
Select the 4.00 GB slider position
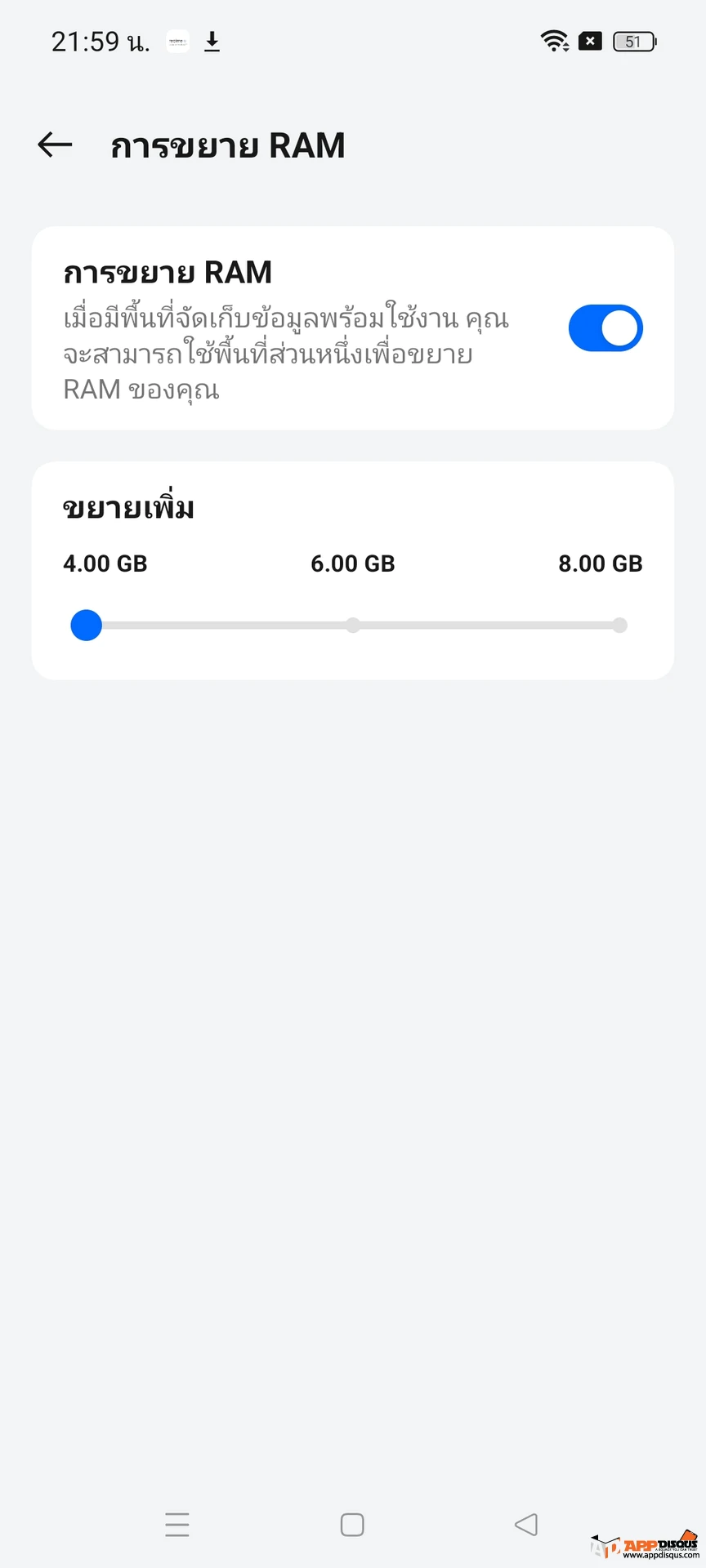coord(87,626)
